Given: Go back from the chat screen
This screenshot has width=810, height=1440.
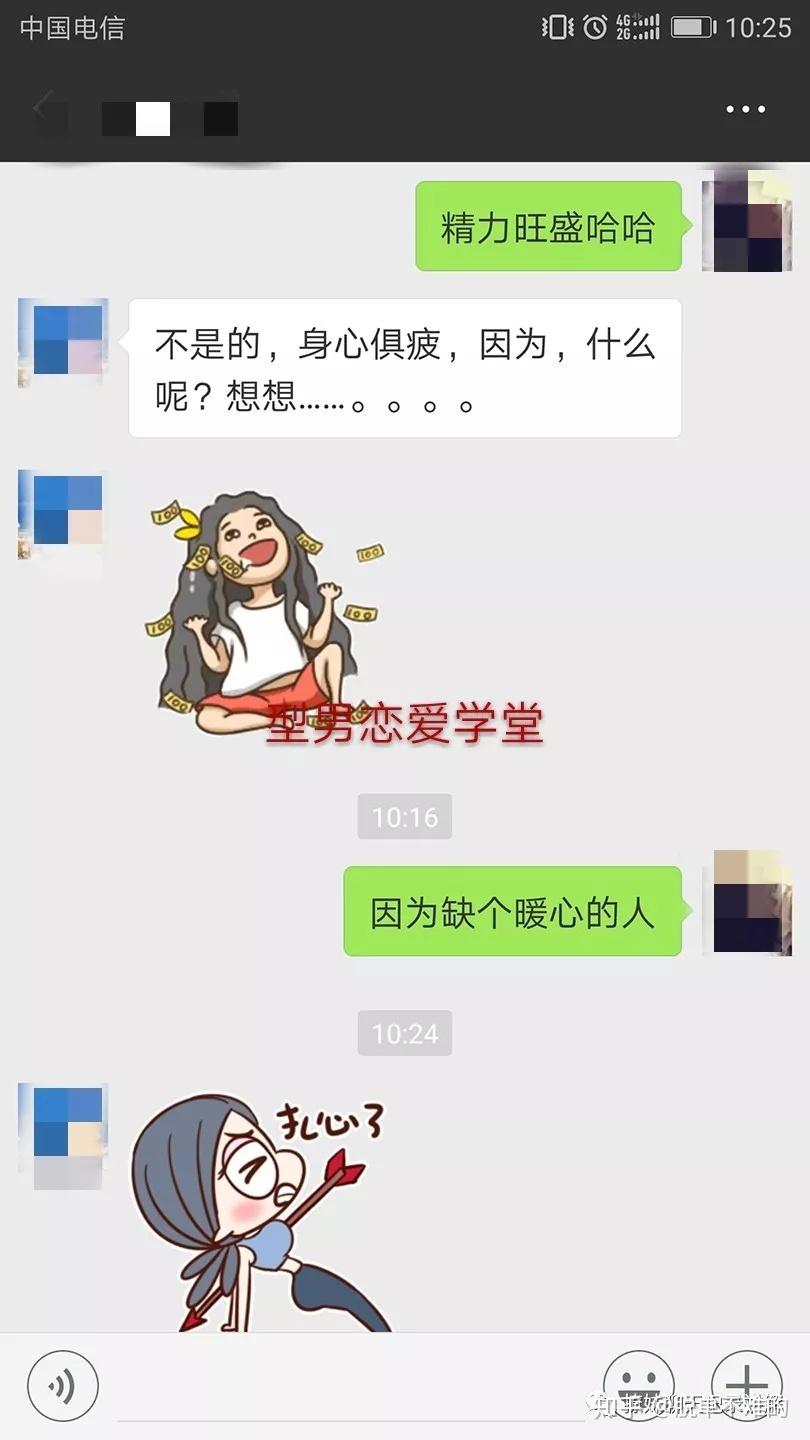Looking at the screenshot, I should (47, 109).
